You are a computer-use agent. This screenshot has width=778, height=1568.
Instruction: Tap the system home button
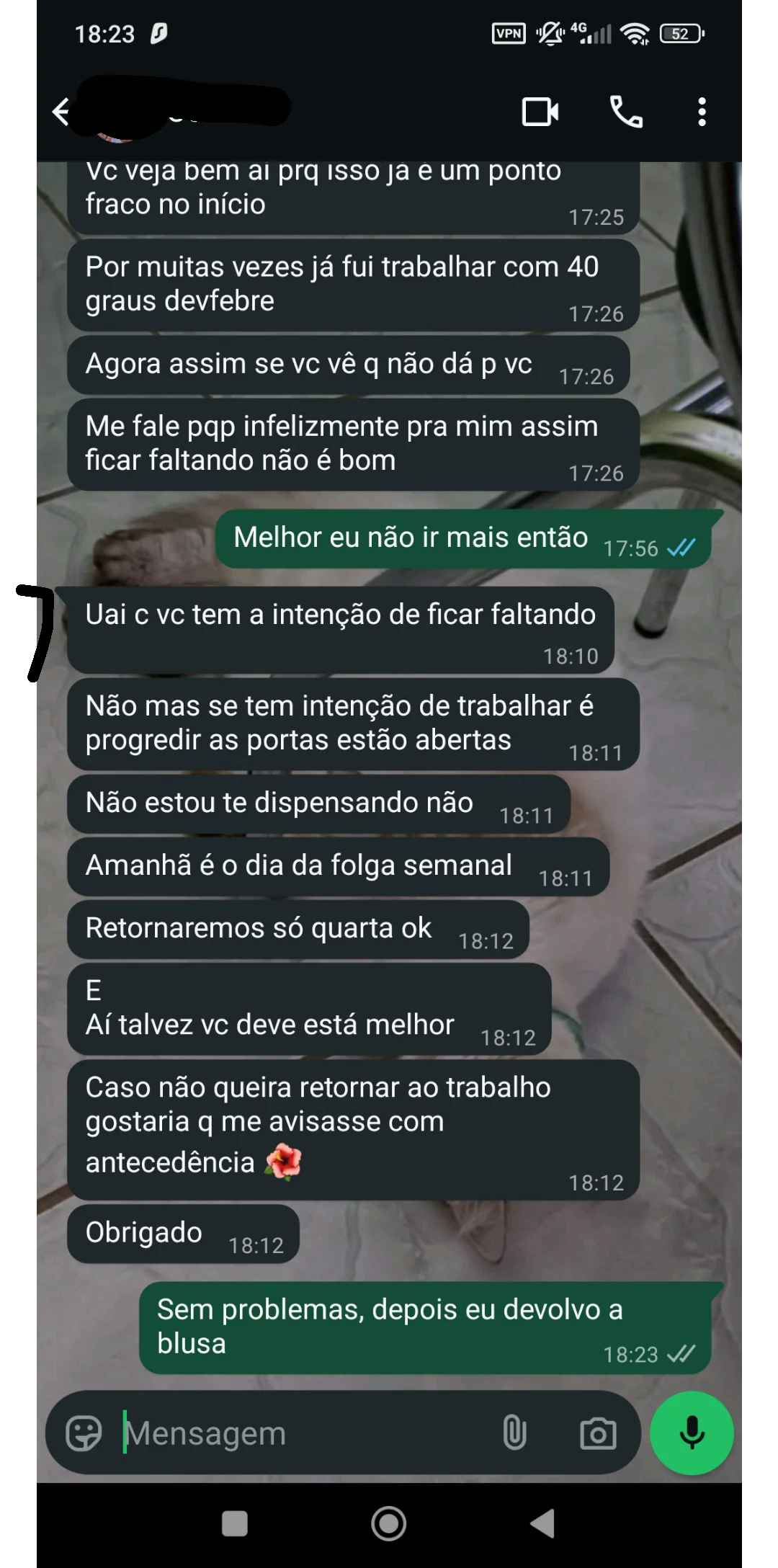388,1523
